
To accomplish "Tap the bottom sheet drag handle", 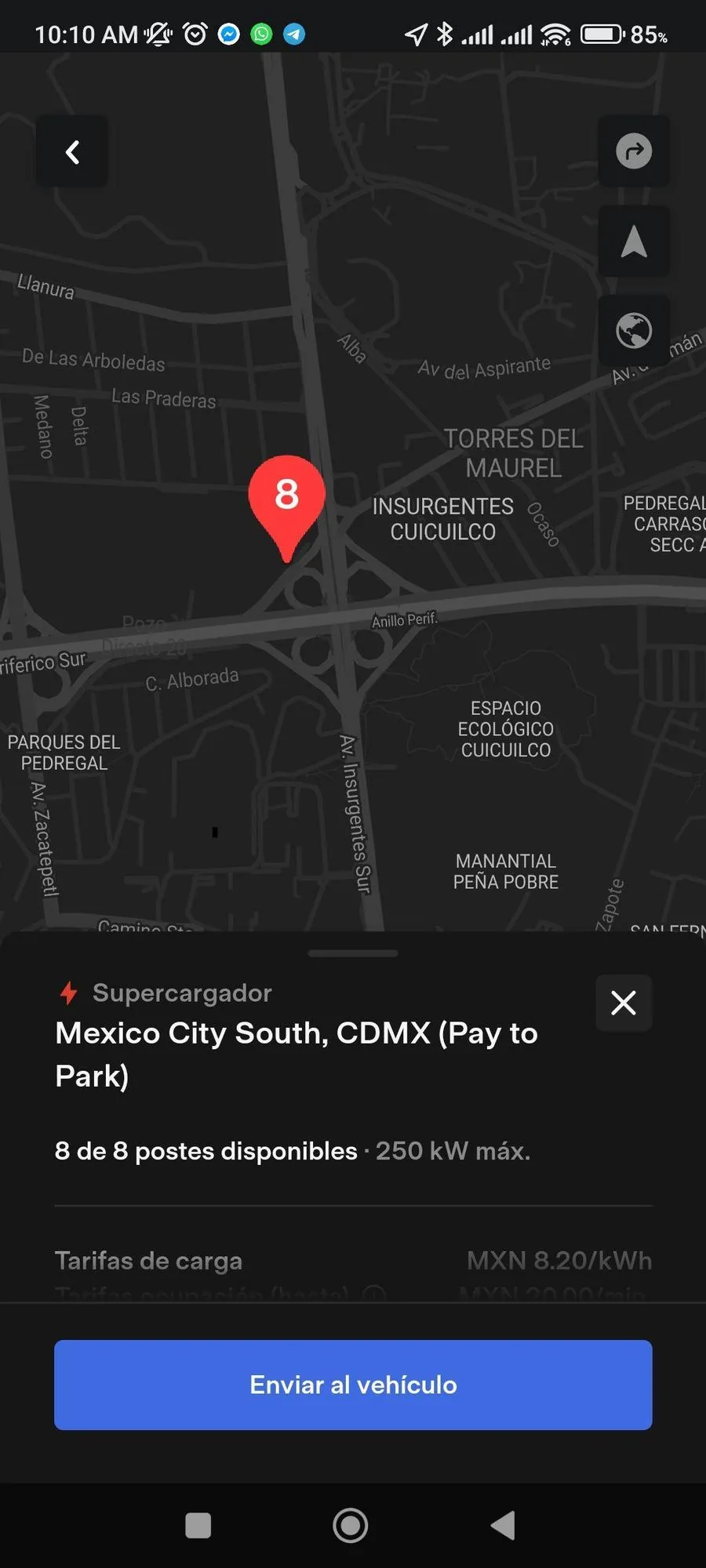I will [353, 953].
